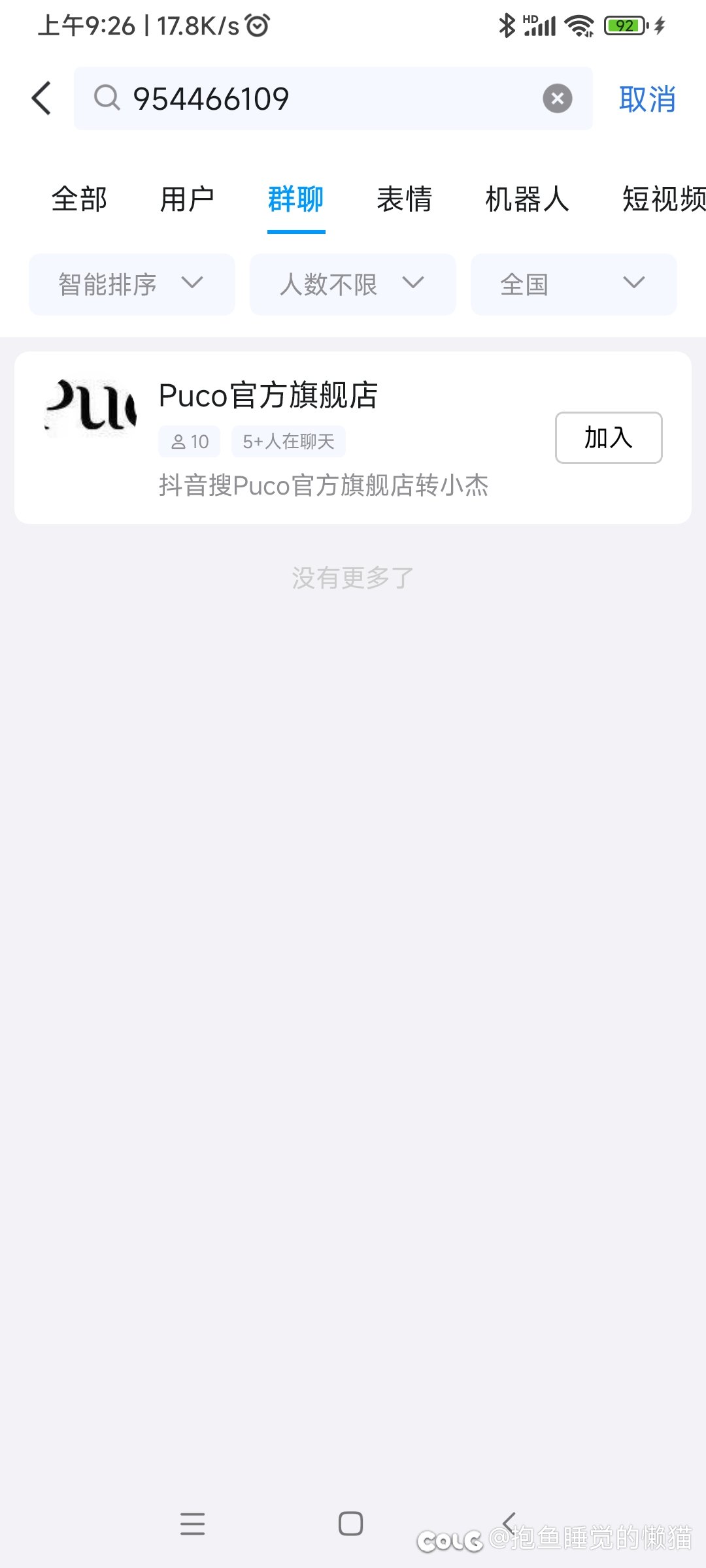Tap 加入 to join Puco官方旗舰店
Image resolution: width=706 pixels, height=1568 pixels.
coord(609,438)
